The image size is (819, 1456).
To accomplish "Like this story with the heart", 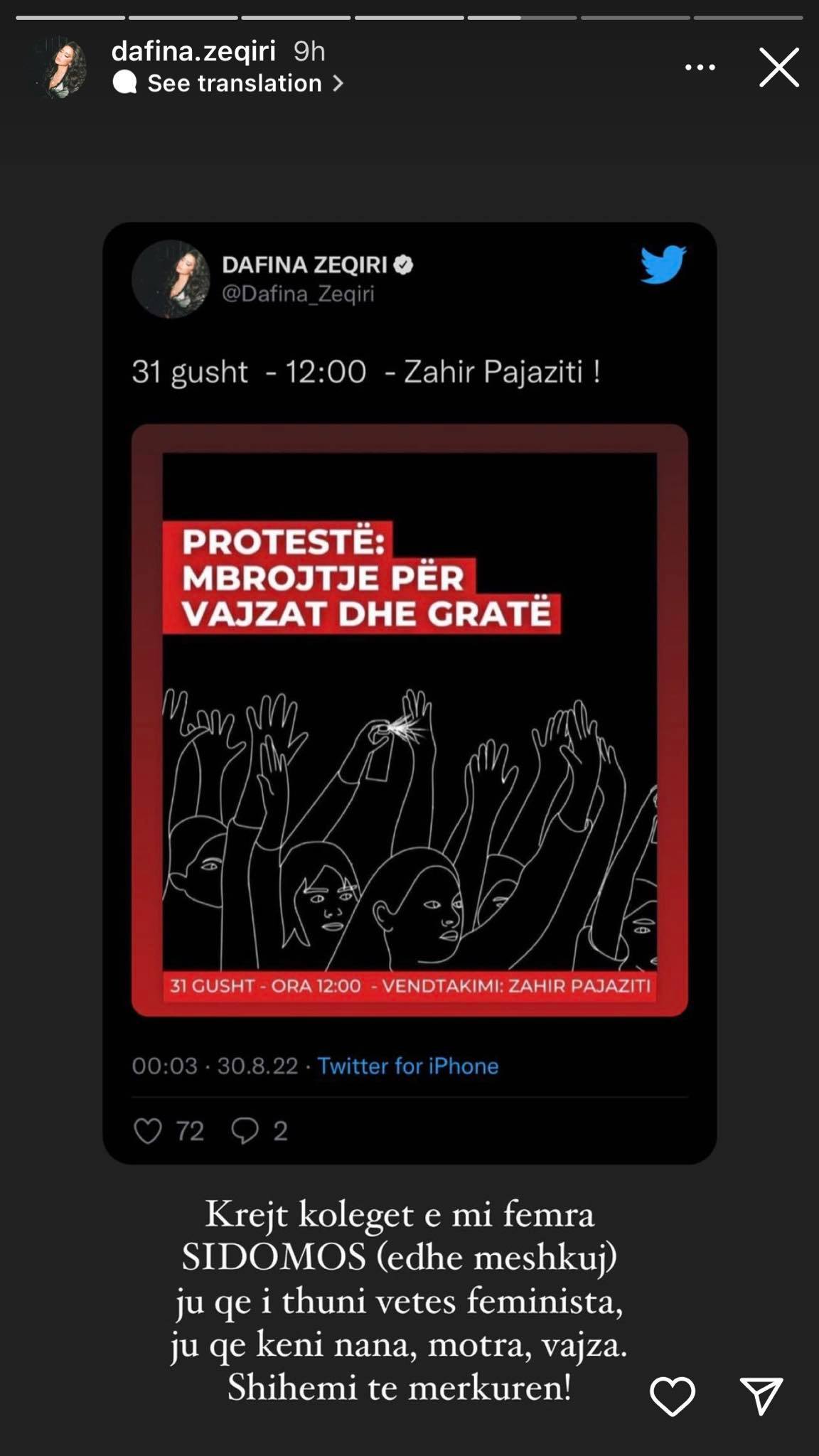I will pyautogui.click(x=672, y=1395).
